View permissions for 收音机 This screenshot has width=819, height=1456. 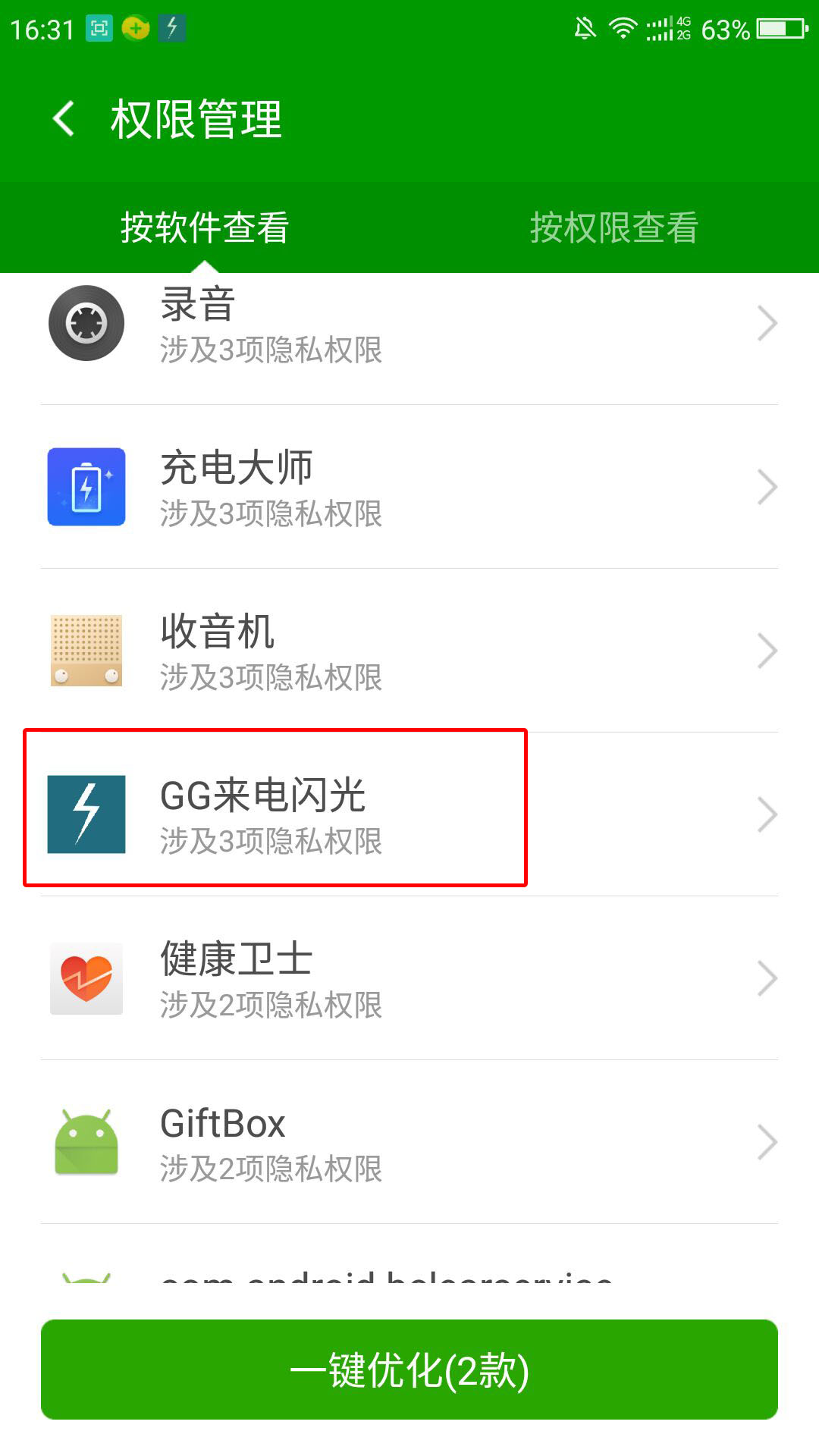(x=409, y=651)
